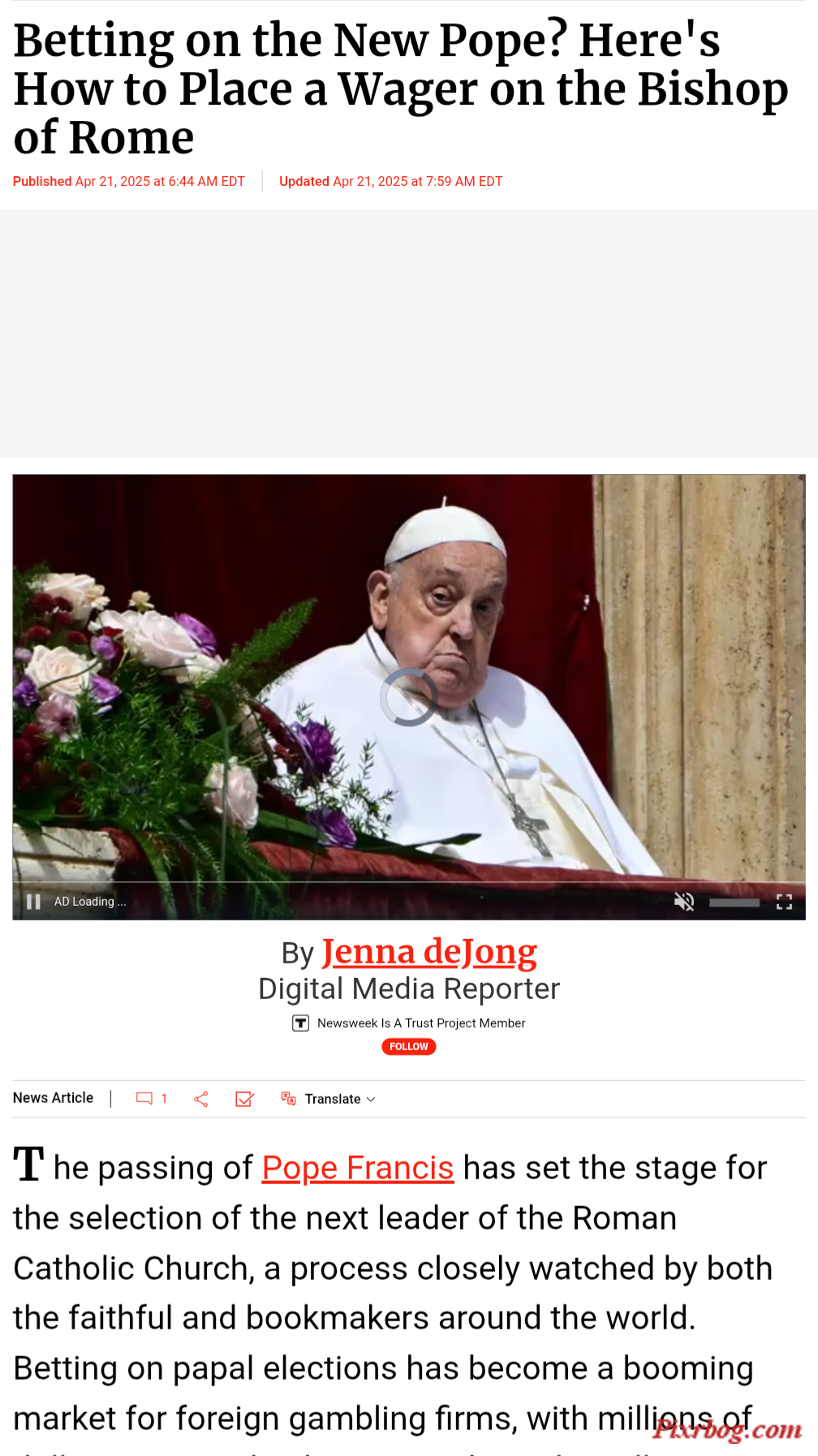This screenshot has height=1456, width=818.
Task: Share this article
Action: point(201,1099)
